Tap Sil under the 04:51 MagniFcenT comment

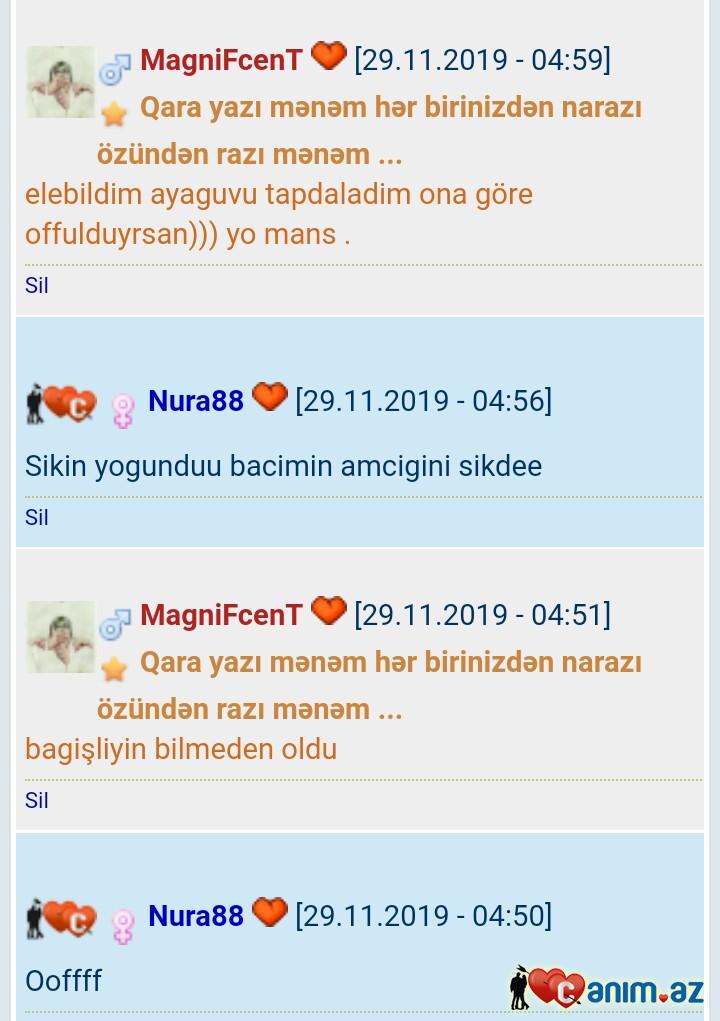point(37,800)
